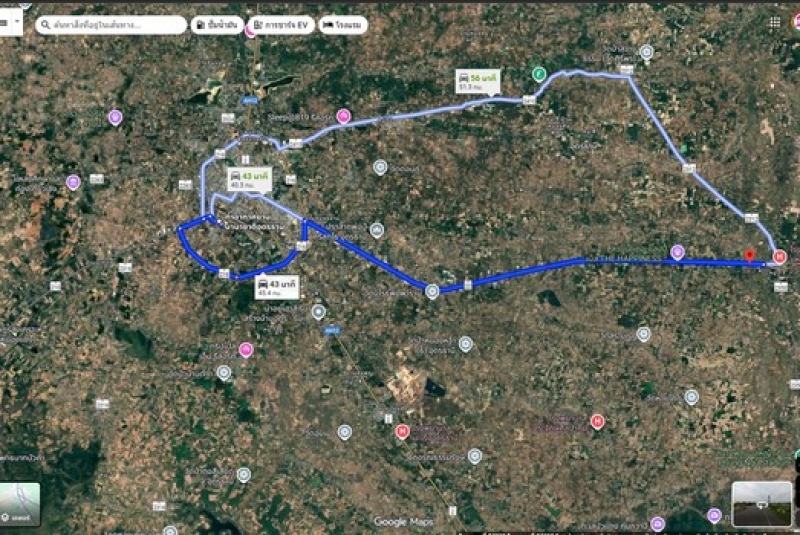This screenshot has width=800, height=535.
Task: Open the map layers thumbnail
Action: pyautogui.click(x=20, y=503)
